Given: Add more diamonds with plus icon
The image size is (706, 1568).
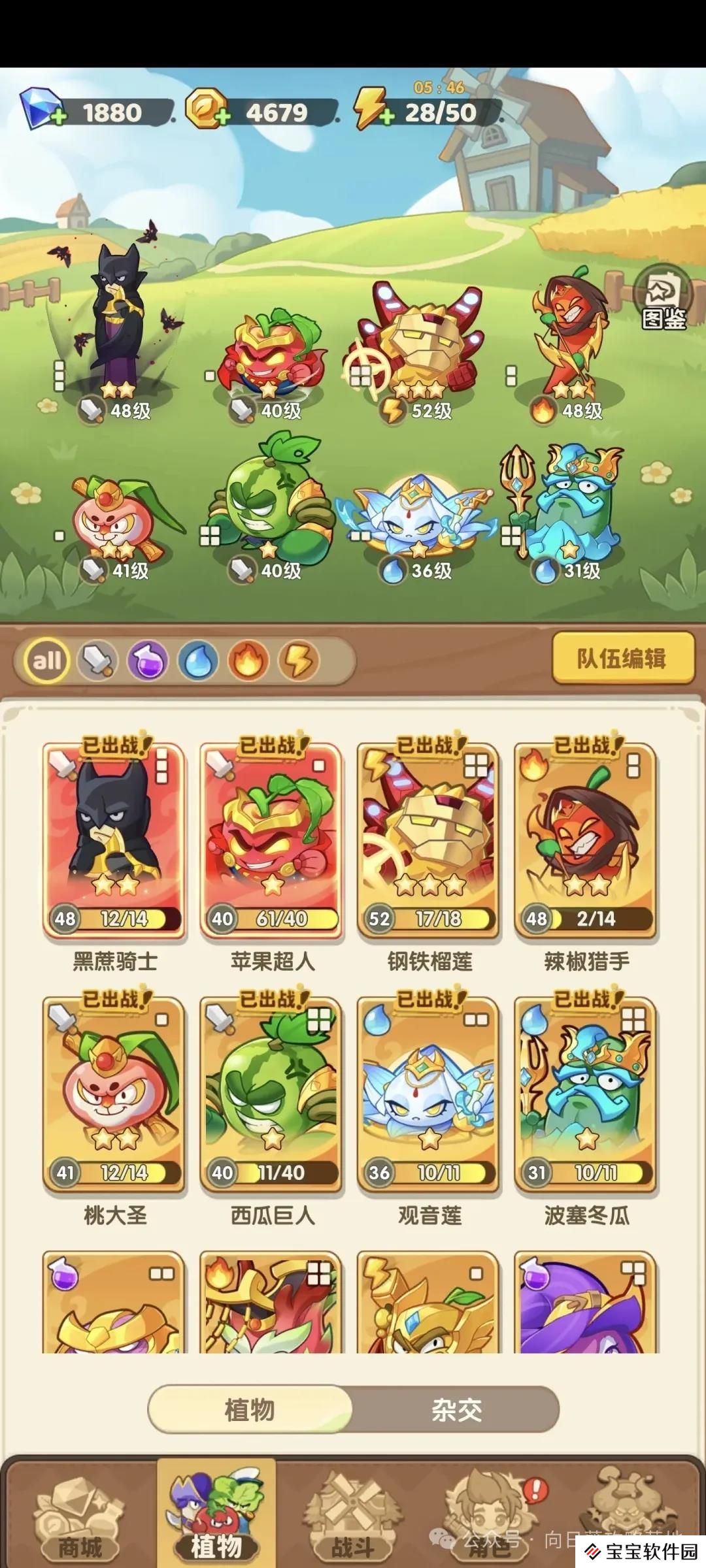Looking at the screenshot, I should click(x=58, y=118).
